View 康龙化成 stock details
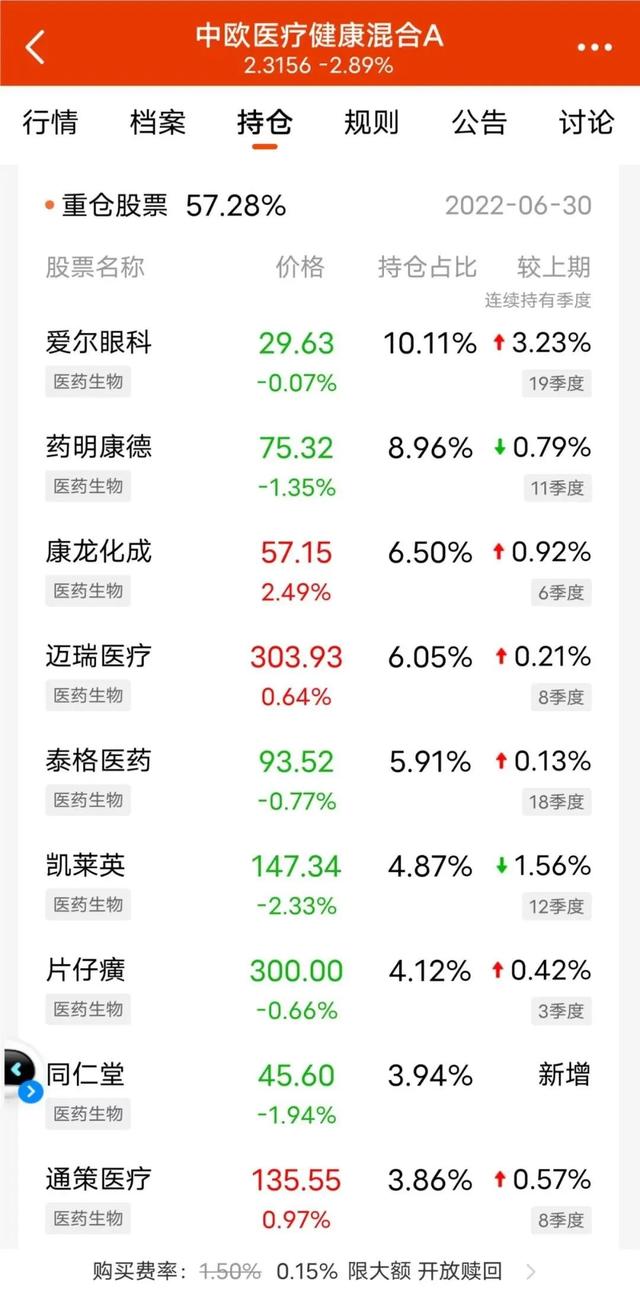Image resolution: width=640 pixels, height=1292 pixels. click(x=320, y=571)
